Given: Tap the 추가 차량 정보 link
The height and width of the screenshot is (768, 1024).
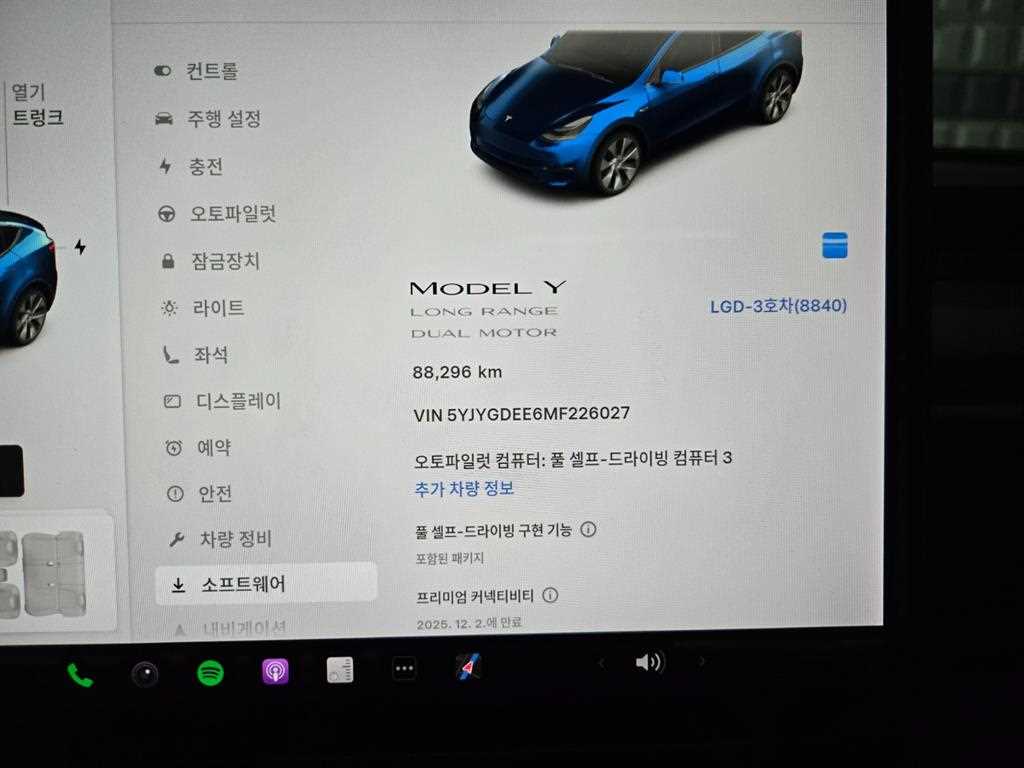Looking at the screenshot, I should point(464,489).
